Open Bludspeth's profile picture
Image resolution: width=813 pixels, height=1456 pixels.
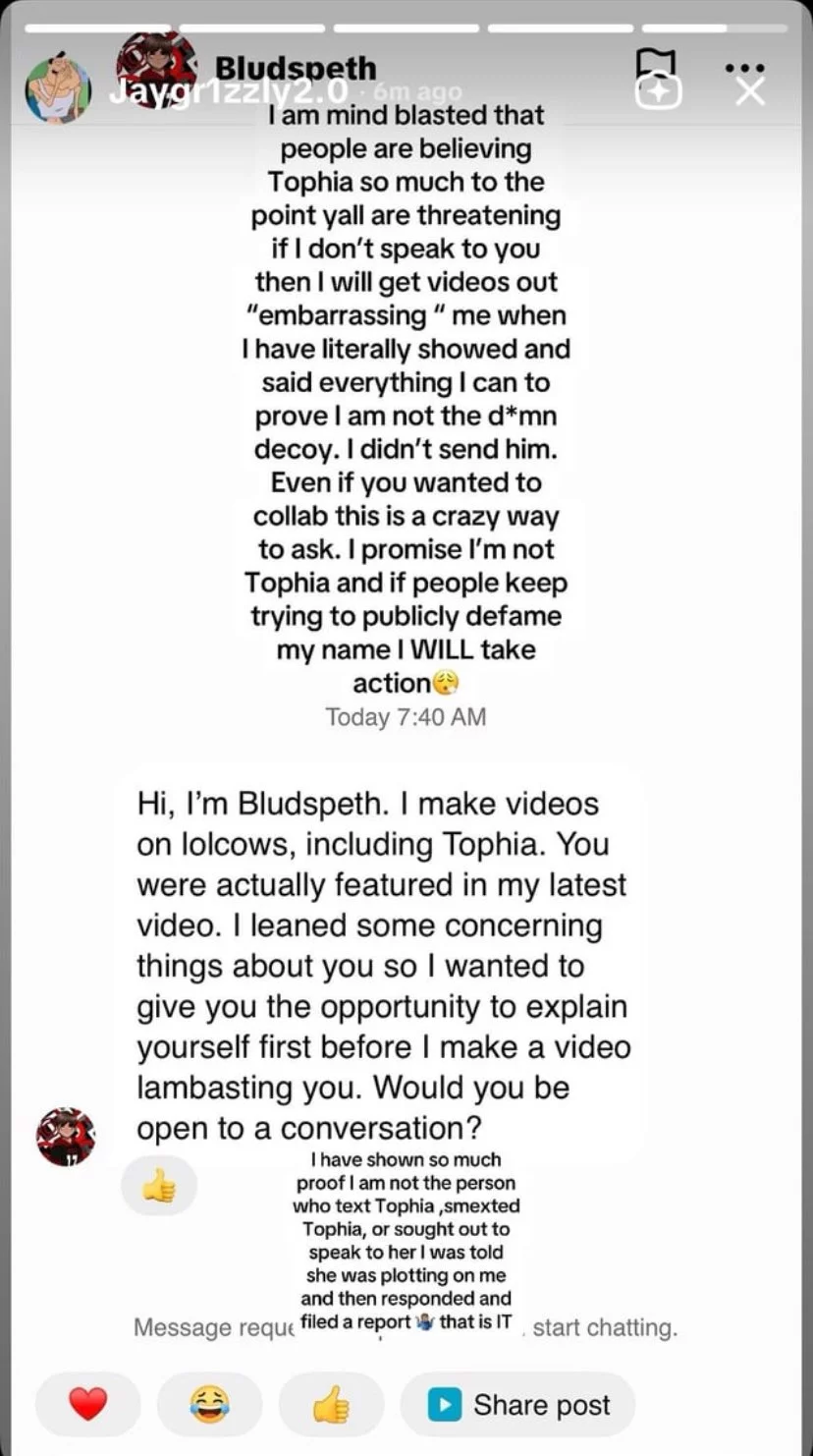pyautogui.click(x=156, y=67)
